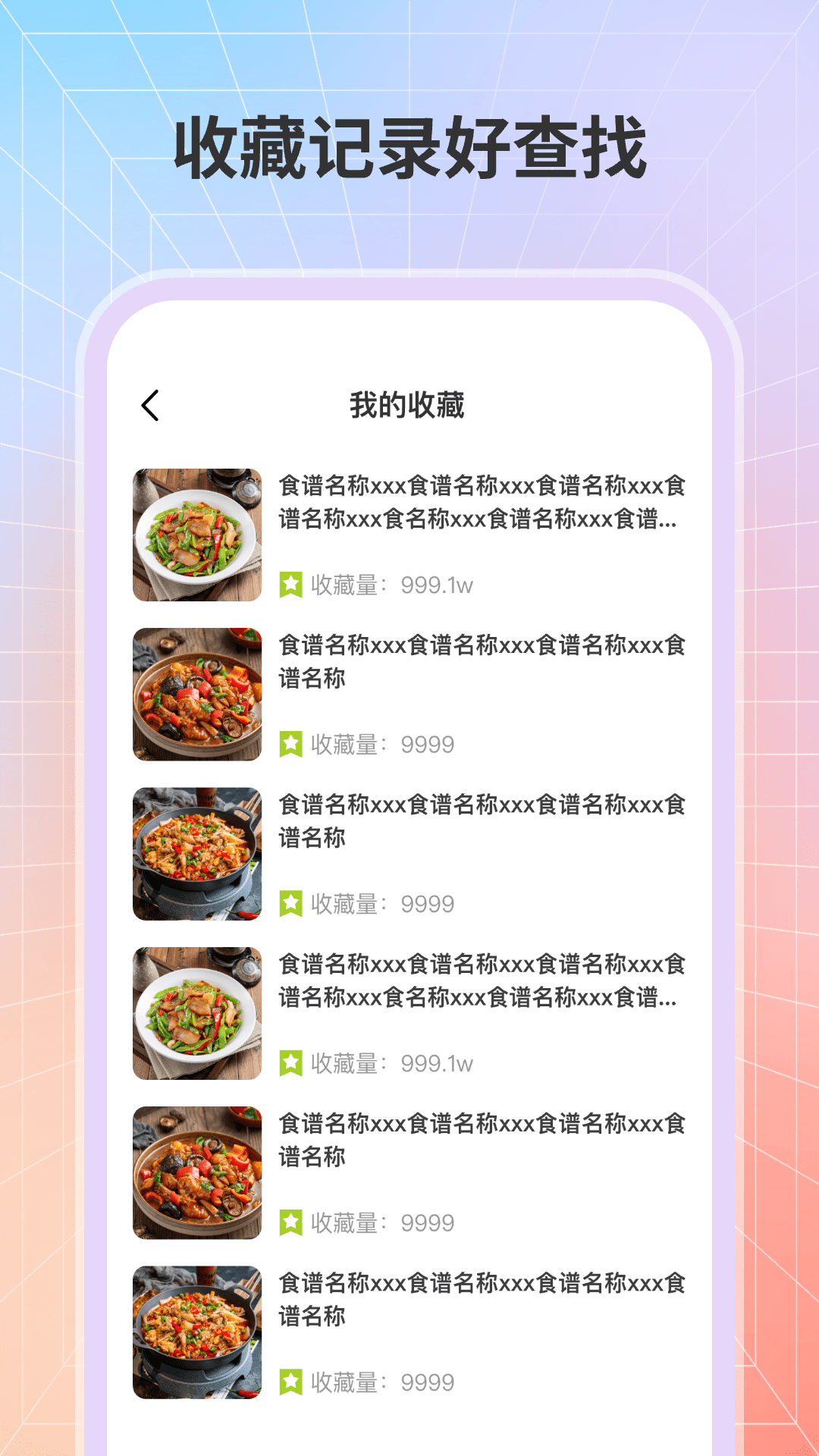Open the braised chicken casserole thumbnail

(x=196, y=695)
